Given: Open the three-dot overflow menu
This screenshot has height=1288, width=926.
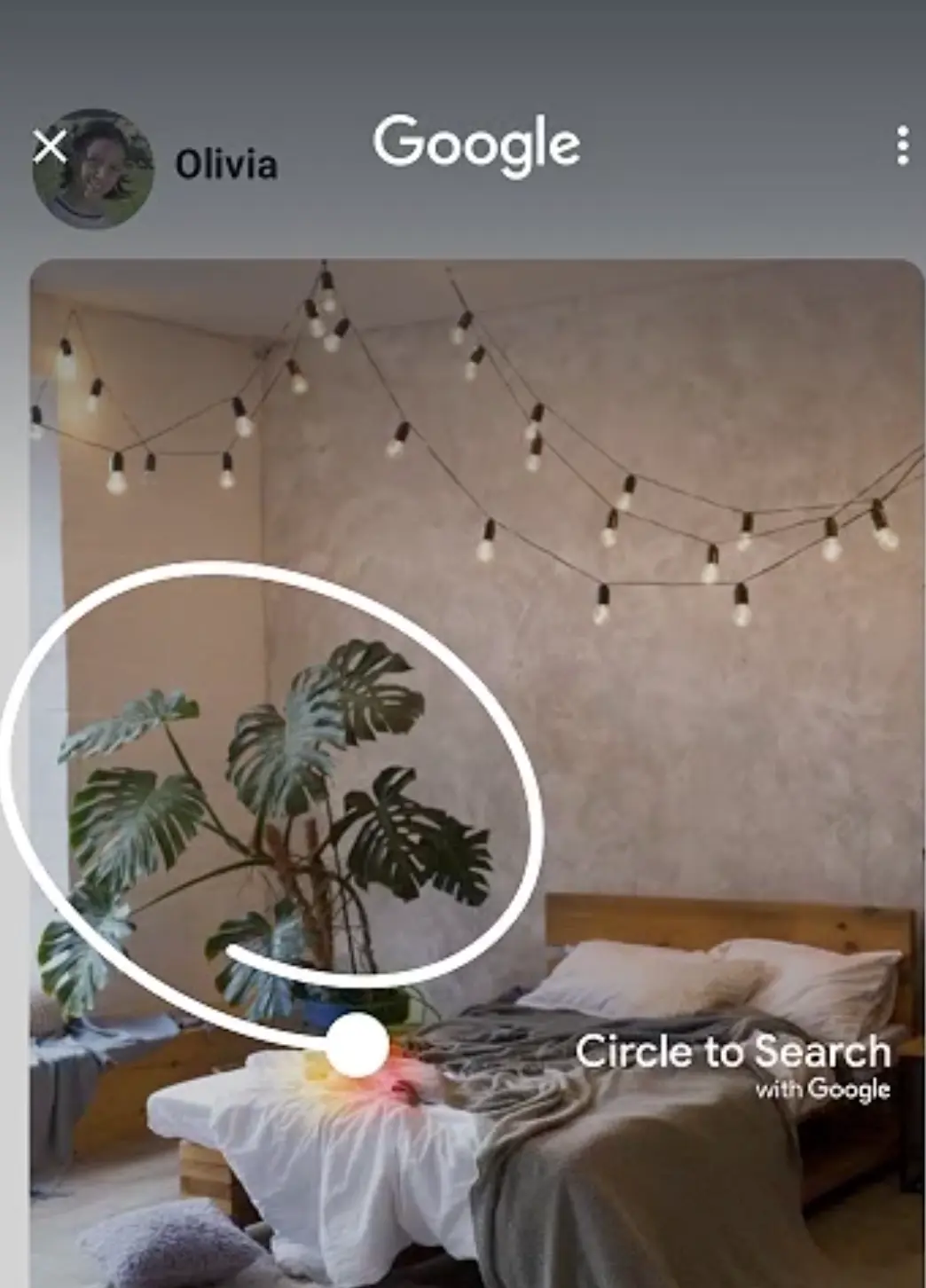Looking at the screenshot, I should [x=902, y=145].
